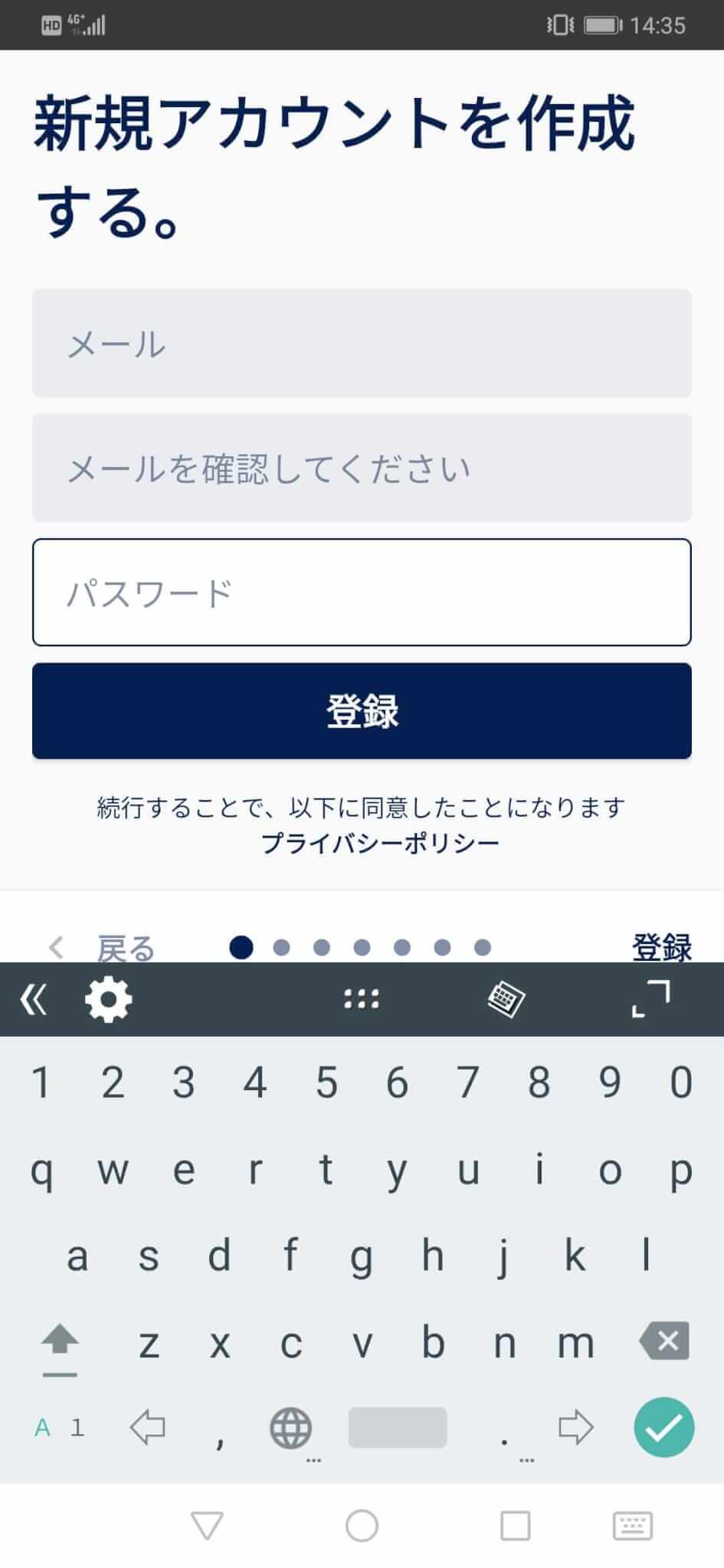This screenshot has height=1568, width=724.
Task: Tap the system home button
Action: point(362,1525)
